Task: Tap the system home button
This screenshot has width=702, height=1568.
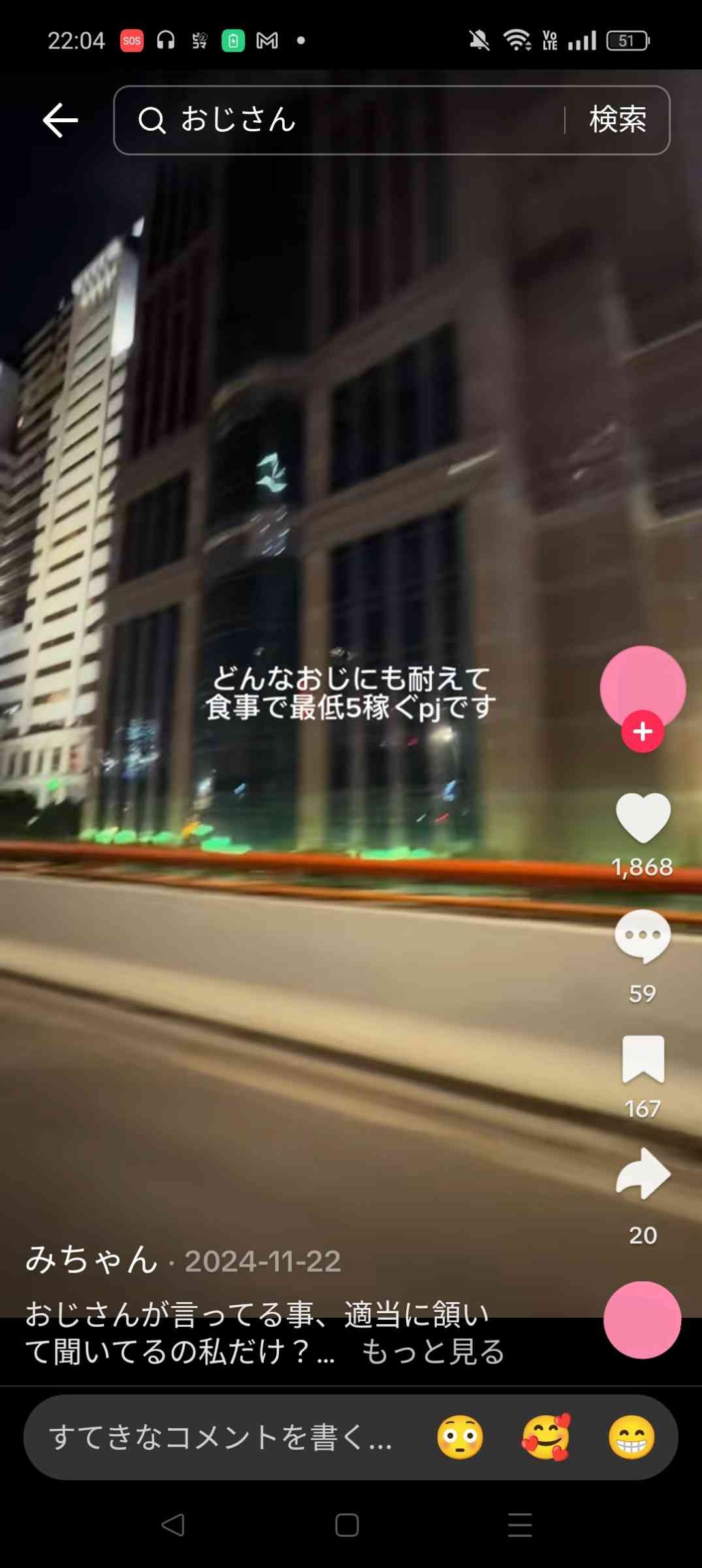Action: pos(347,1526)
